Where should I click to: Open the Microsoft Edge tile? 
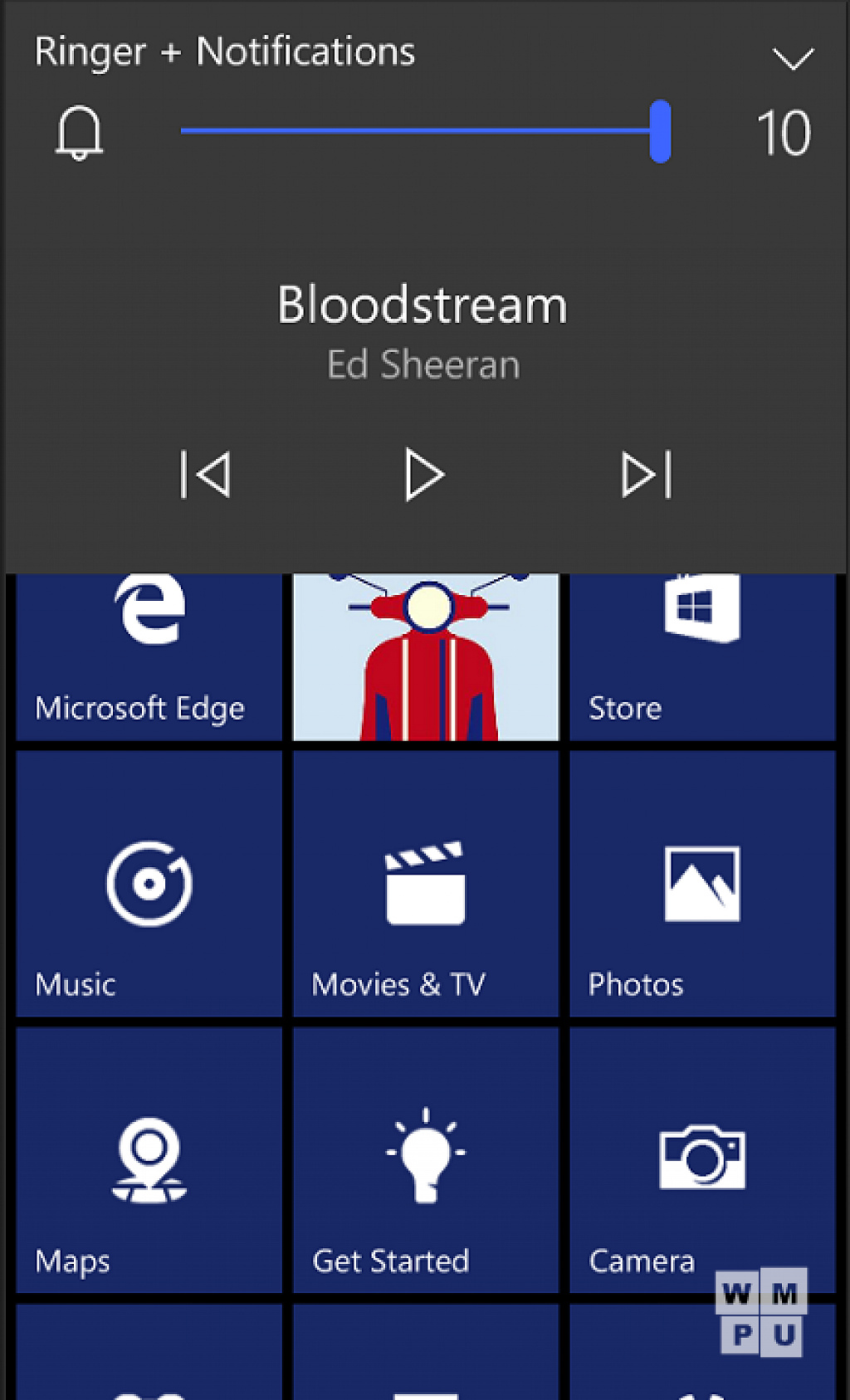(149, 656)
